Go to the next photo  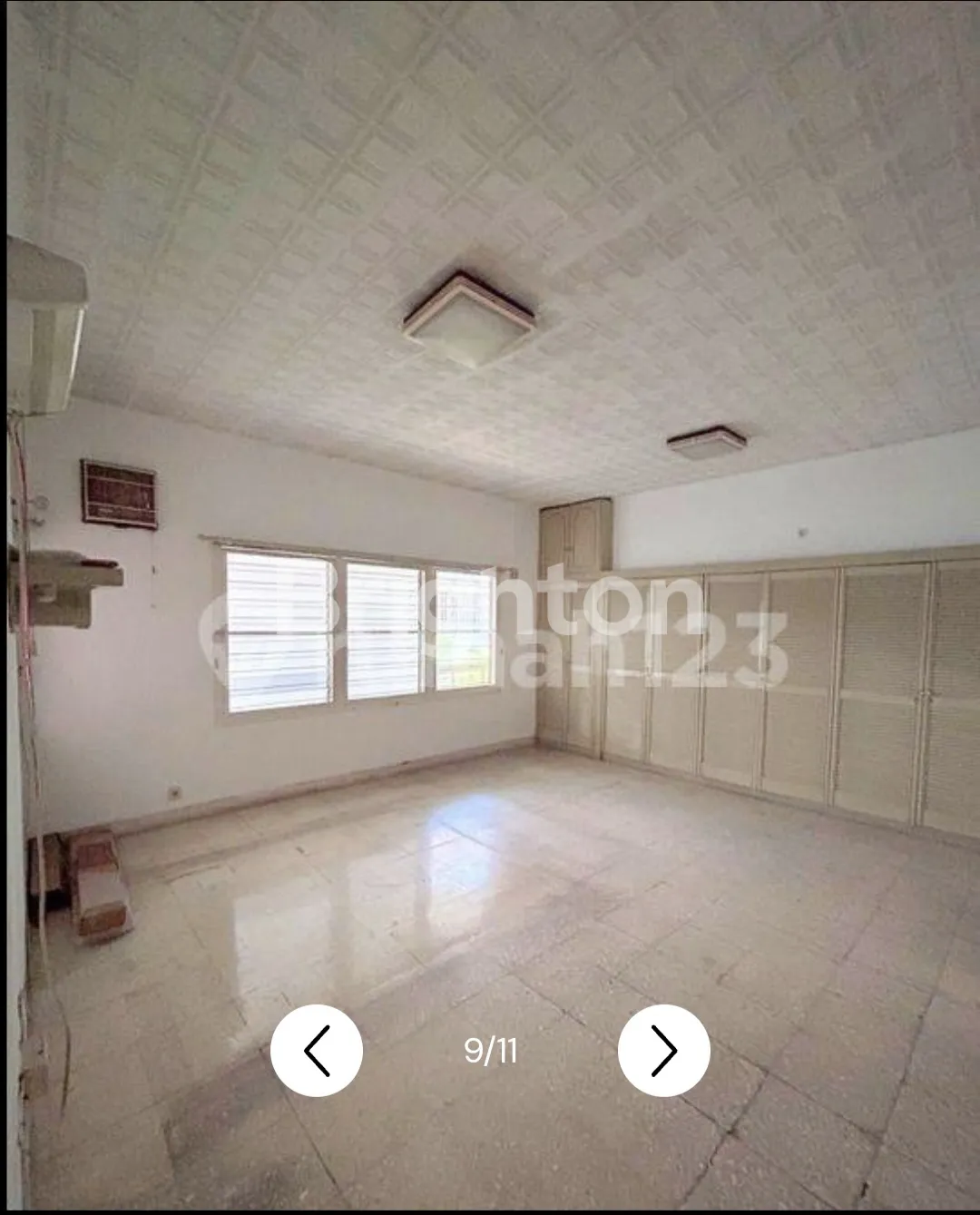click(x=663, y=1051)
